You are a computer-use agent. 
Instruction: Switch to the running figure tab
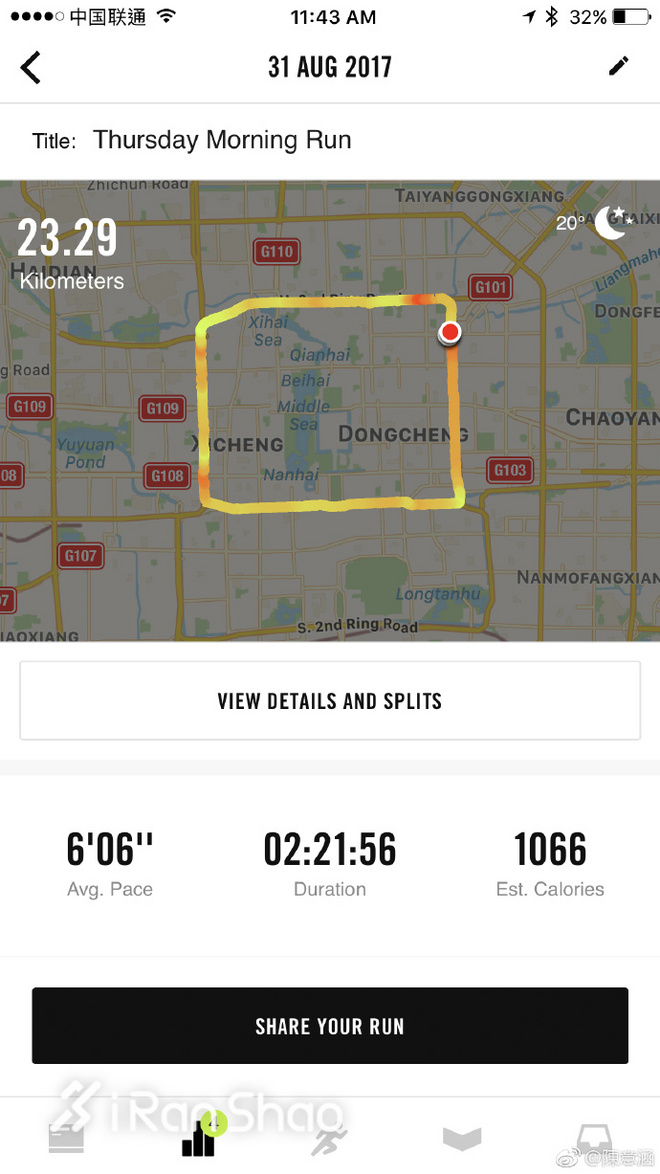click(330, 1137)
